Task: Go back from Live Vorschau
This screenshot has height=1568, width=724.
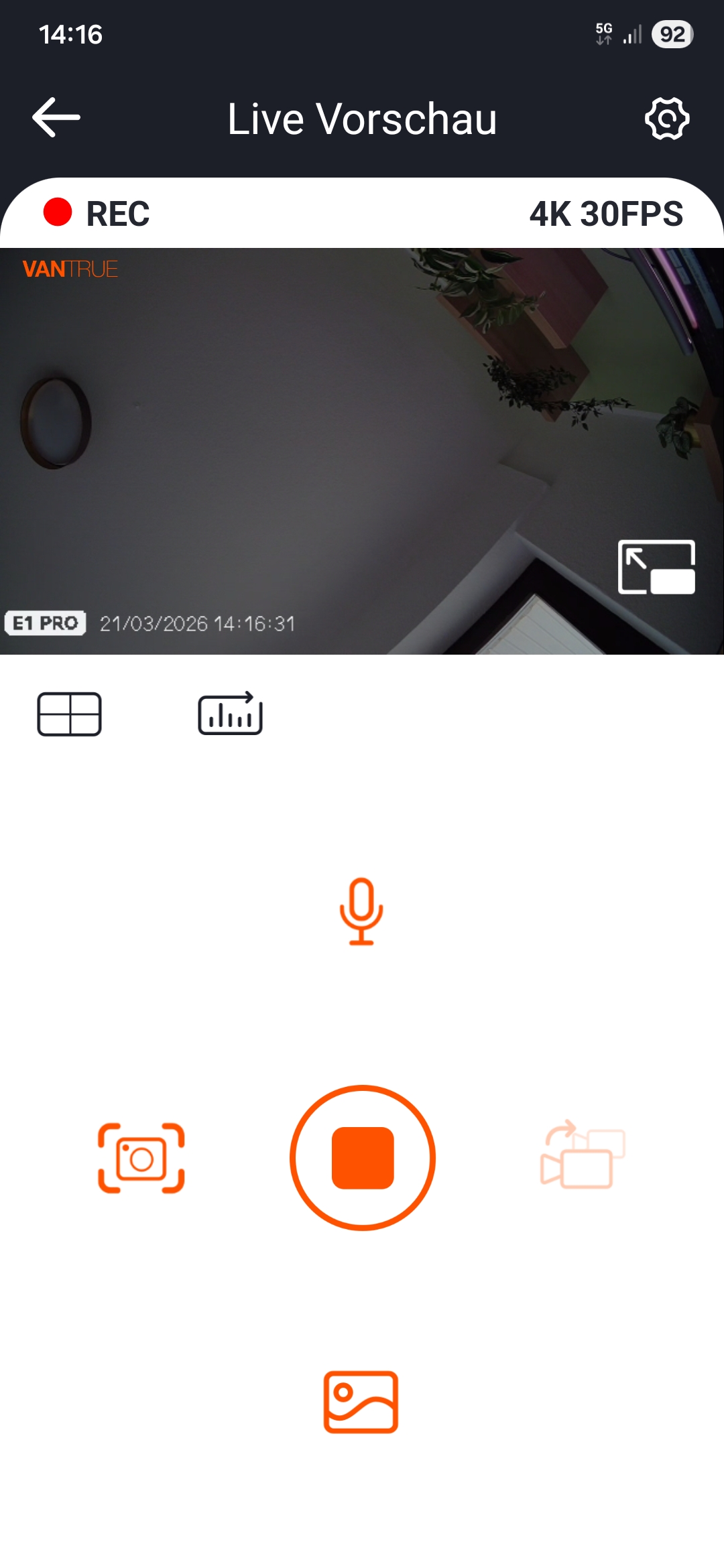Action: (56, 118)
